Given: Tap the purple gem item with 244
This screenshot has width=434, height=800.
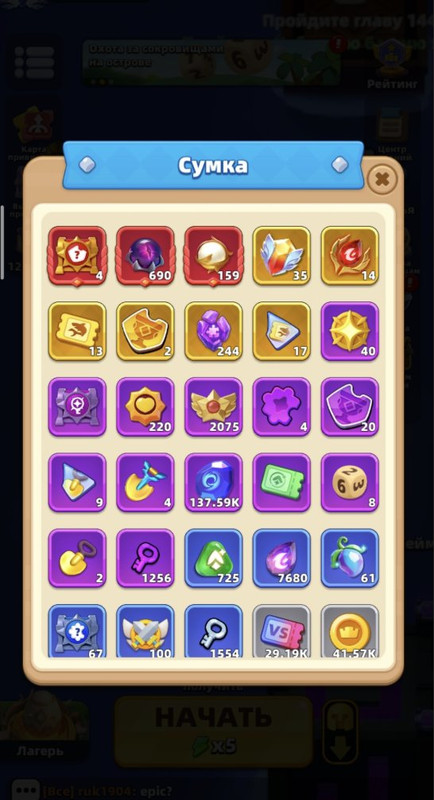Looking at the screenshot, I should tap(214, 331).
